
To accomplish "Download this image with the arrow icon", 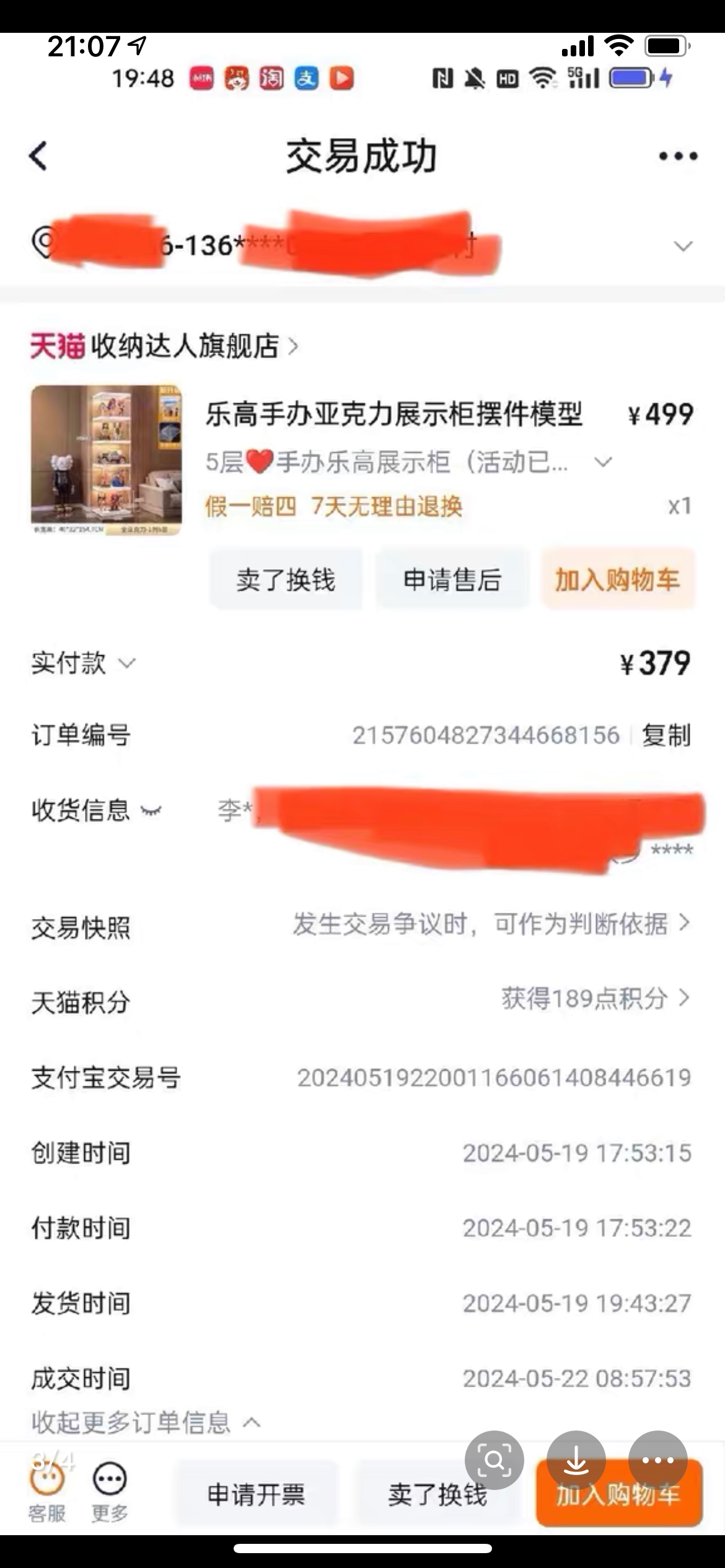I will [576, 1460].
